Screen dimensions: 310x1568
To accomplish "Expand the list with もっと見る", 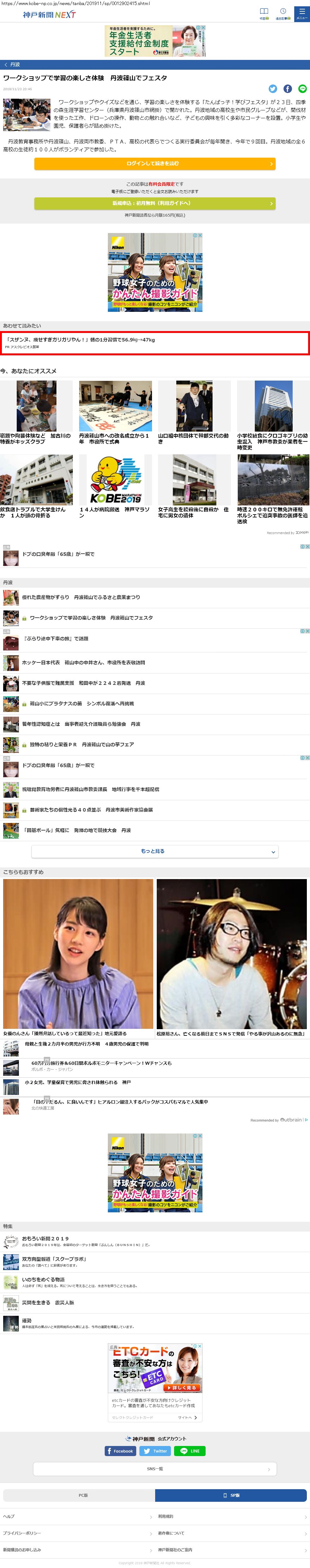I will [155, 851].
